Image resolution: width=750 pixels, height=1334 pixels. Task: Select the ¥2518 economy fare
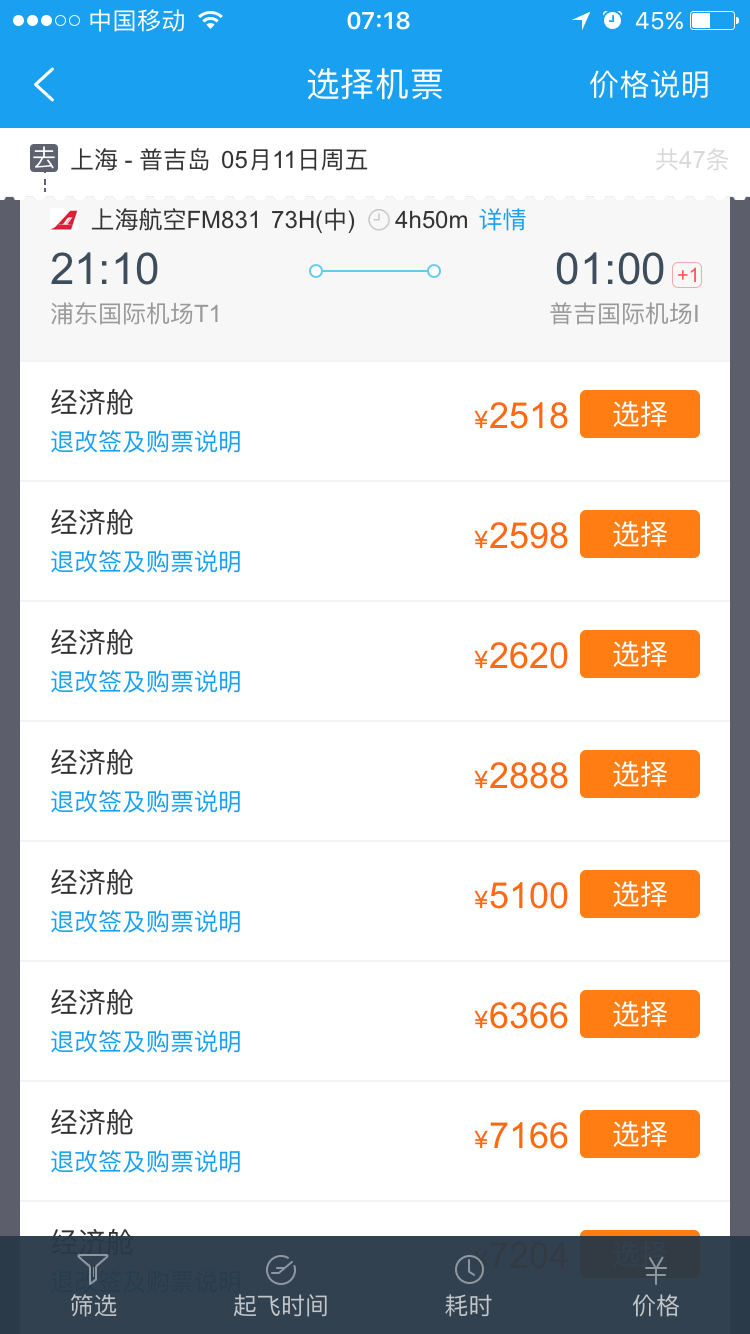(x=639, y=414)
